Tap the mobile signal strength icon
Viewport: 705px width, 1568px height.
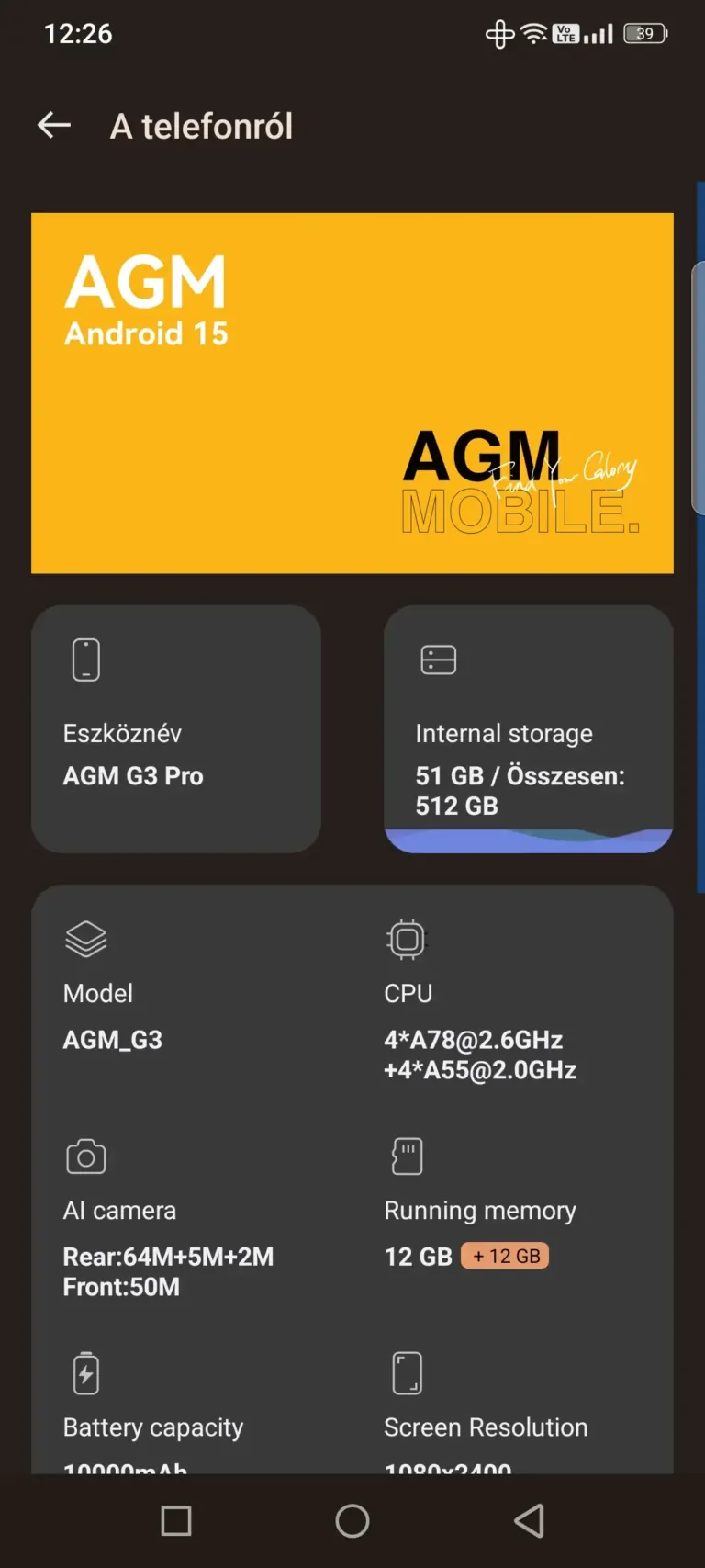[x=599, y=34]
